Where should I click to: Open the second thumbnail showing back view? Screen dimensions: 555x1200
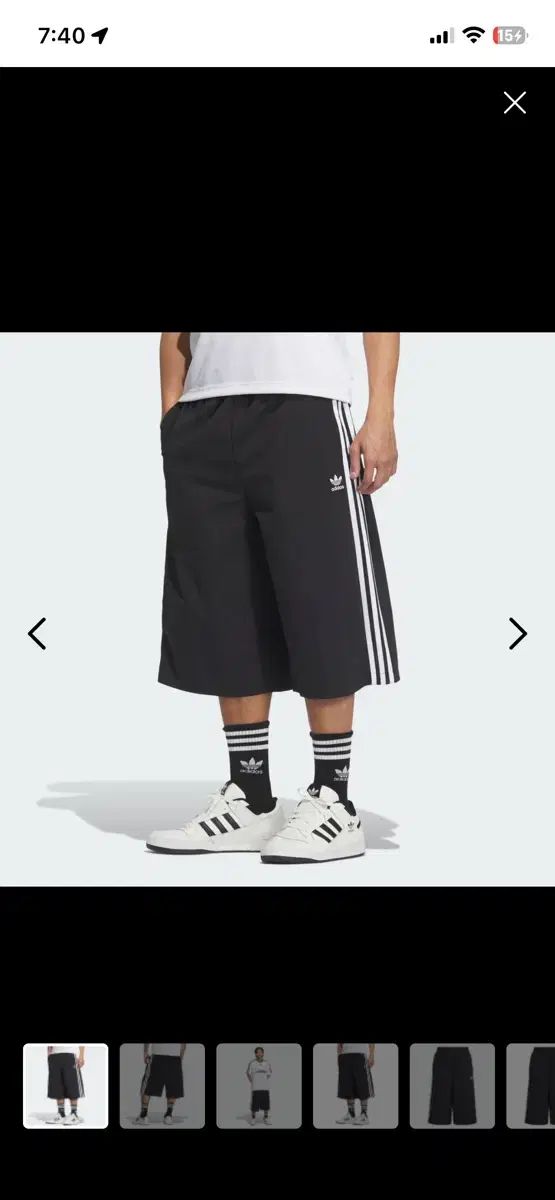[x=162, y=1086]
